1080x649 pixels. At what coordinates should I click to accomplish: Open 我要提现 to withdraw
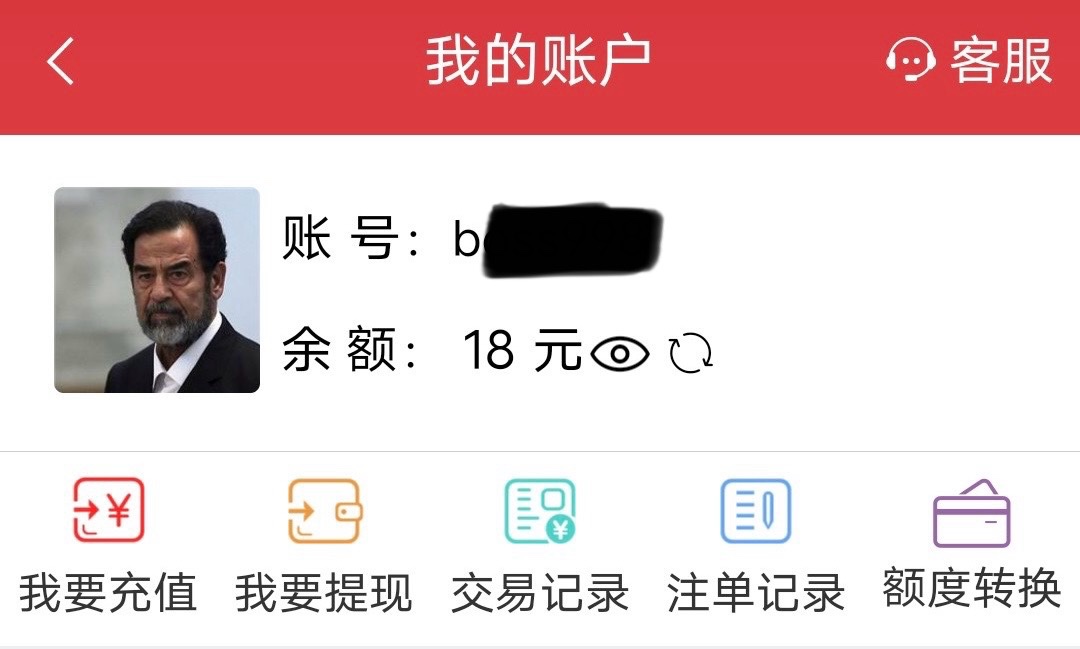[x=324, y=545]
